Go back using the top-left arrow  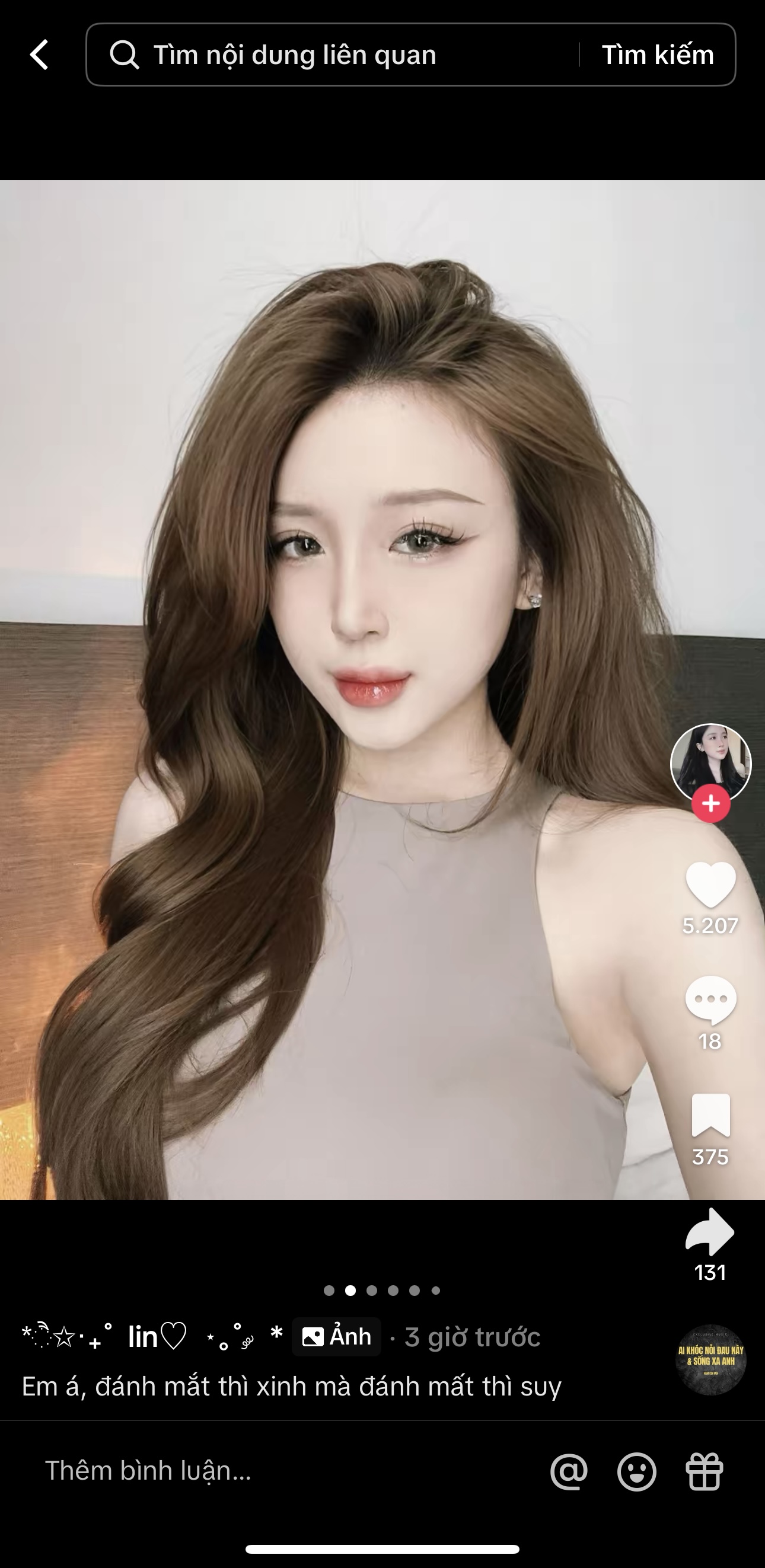40,55
